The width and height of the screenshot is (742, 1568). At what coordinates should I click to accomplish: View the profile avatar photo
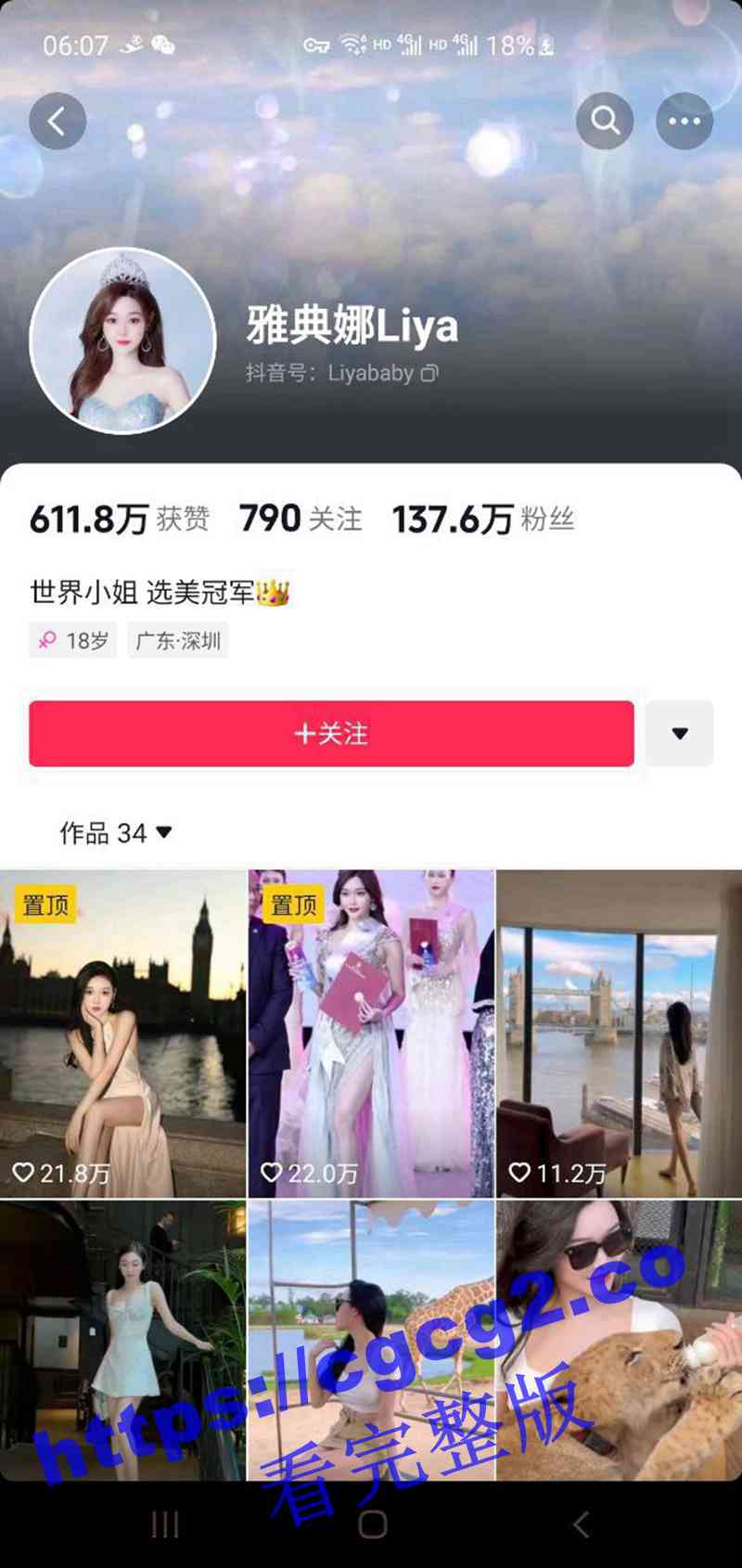[x=123, y=341]
